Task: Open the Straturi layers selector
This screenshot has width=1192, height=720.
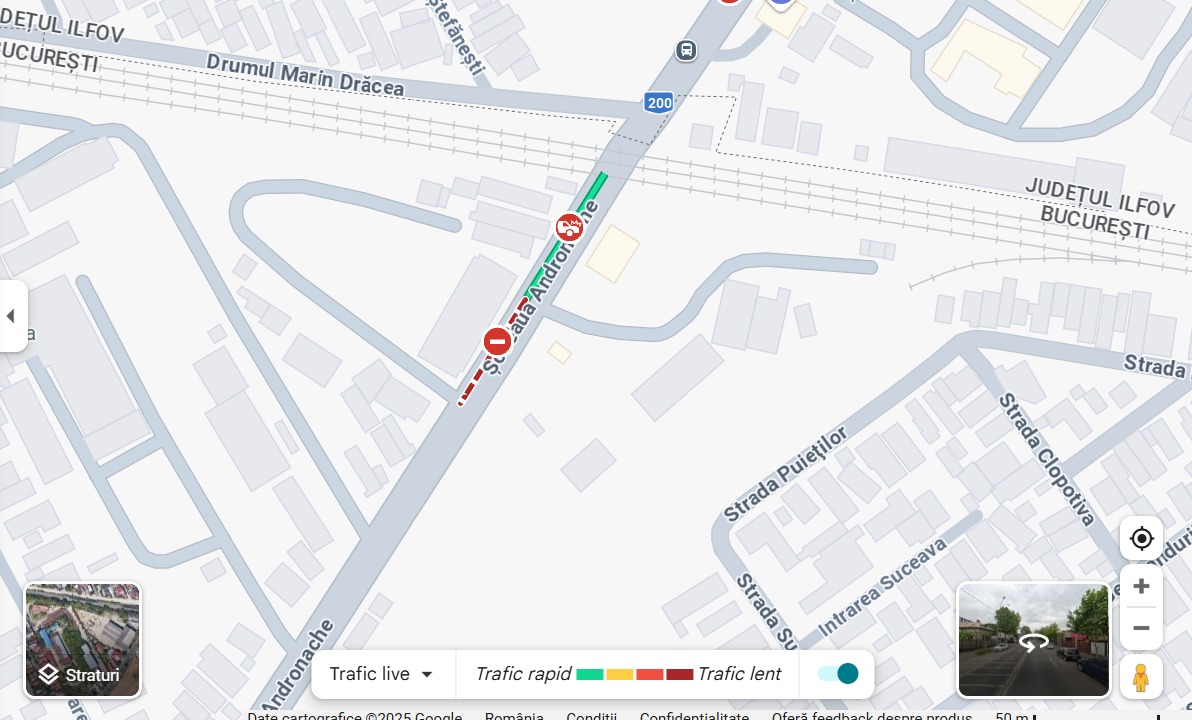Action: pos(82,640)
